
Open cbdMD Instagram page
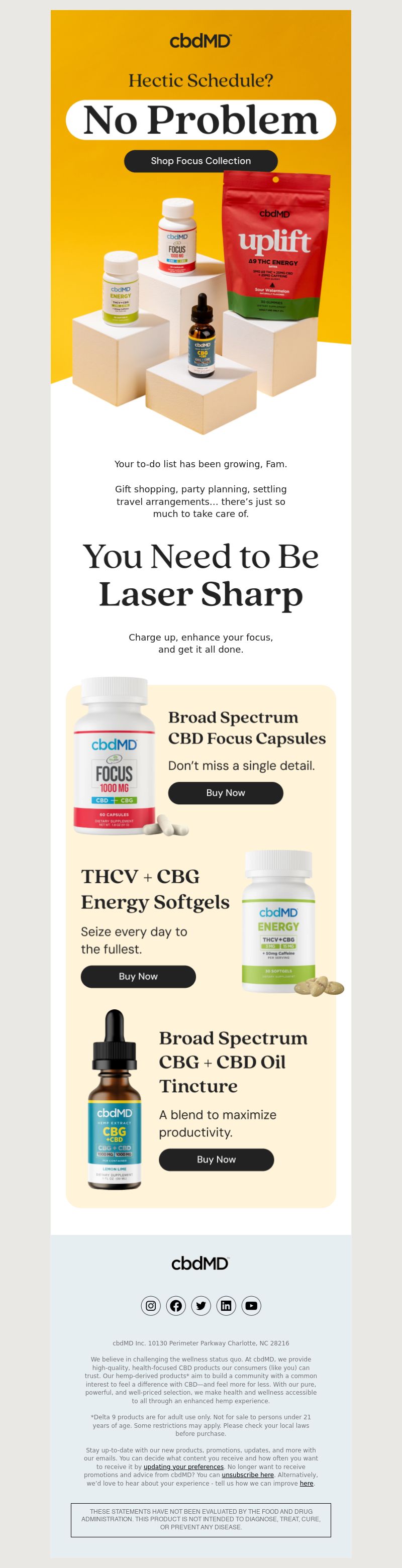[150, 1305]
